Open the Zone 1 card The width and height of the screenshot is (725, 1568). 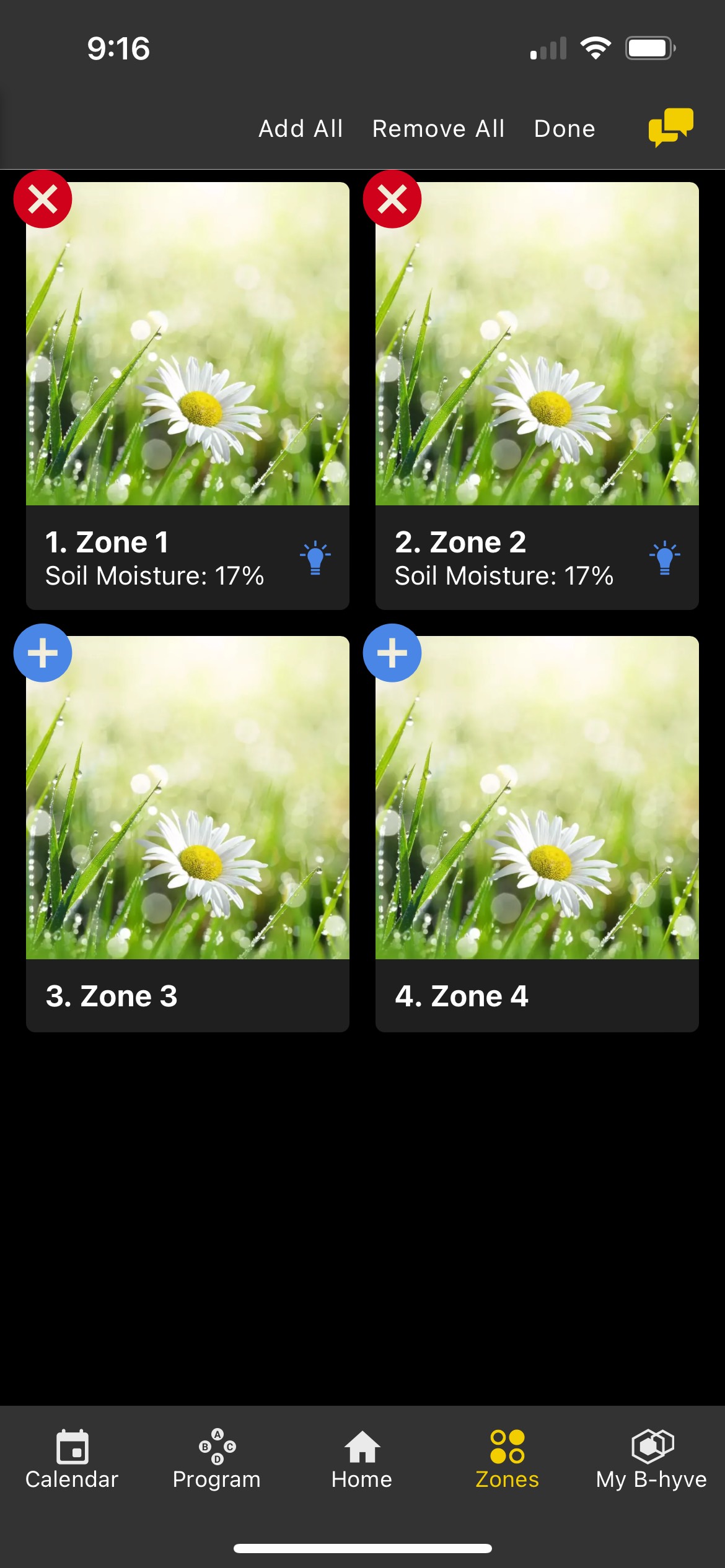188,396
